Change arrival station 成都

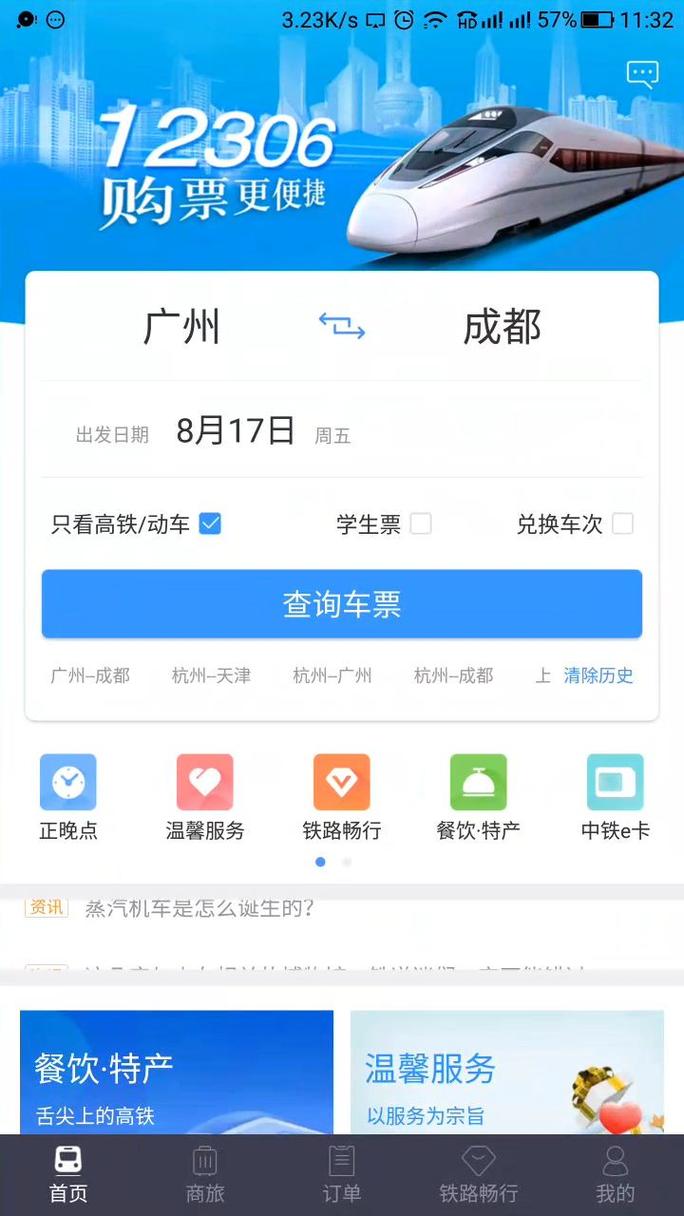[x=502, y=327]
